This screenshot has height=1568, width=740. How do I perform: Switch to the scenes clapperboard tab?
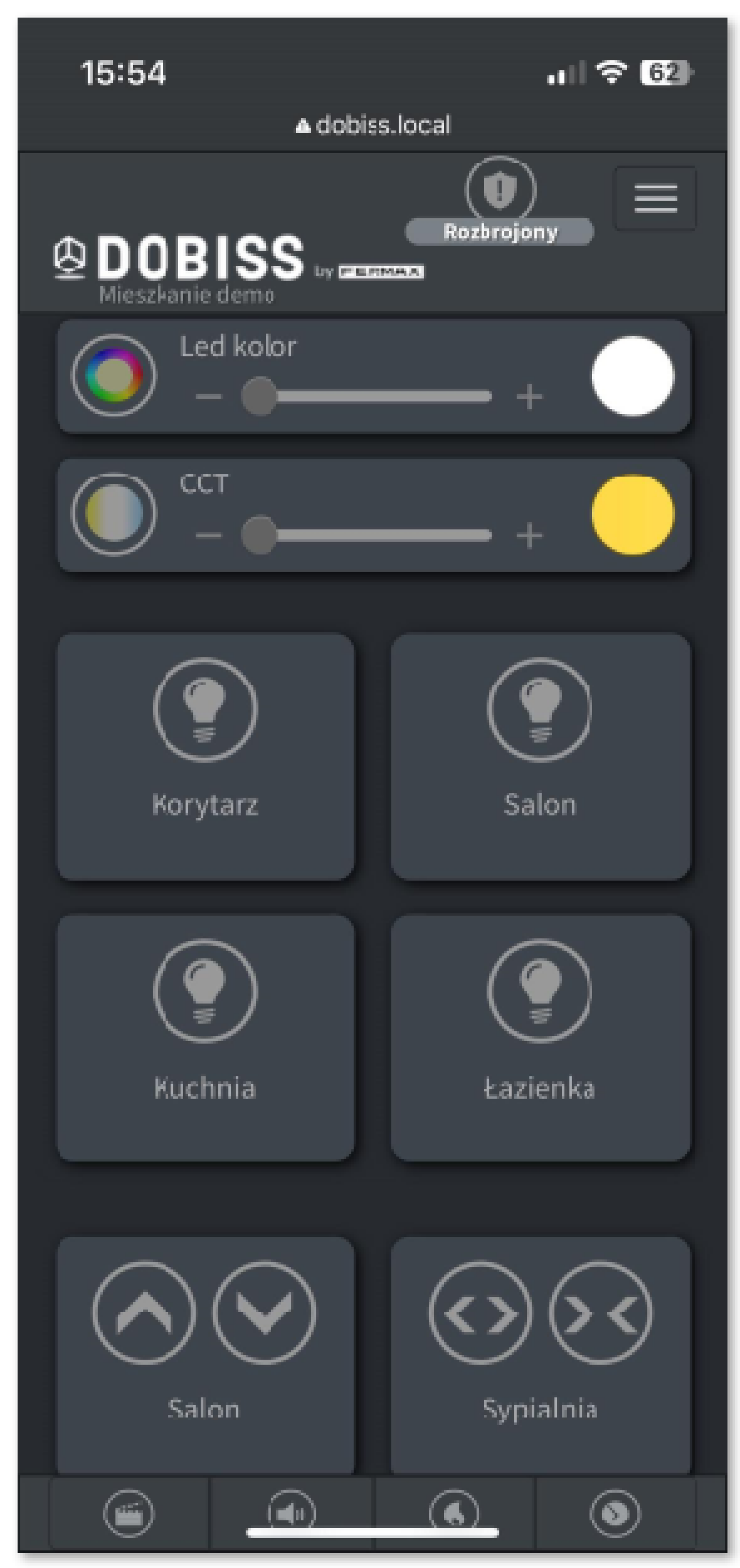pos(129,1512)
